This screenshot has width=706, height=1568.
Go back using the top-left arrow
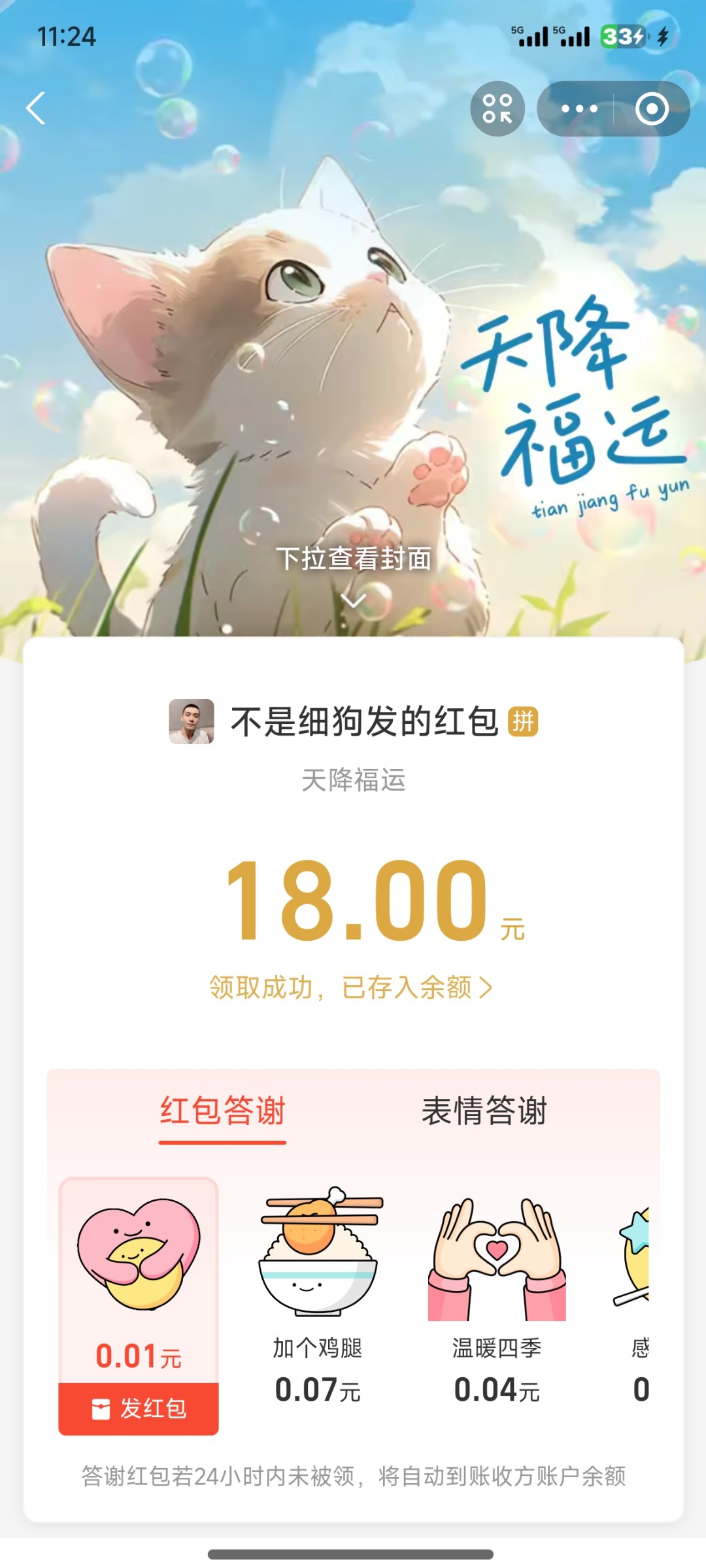click(36, 108)
